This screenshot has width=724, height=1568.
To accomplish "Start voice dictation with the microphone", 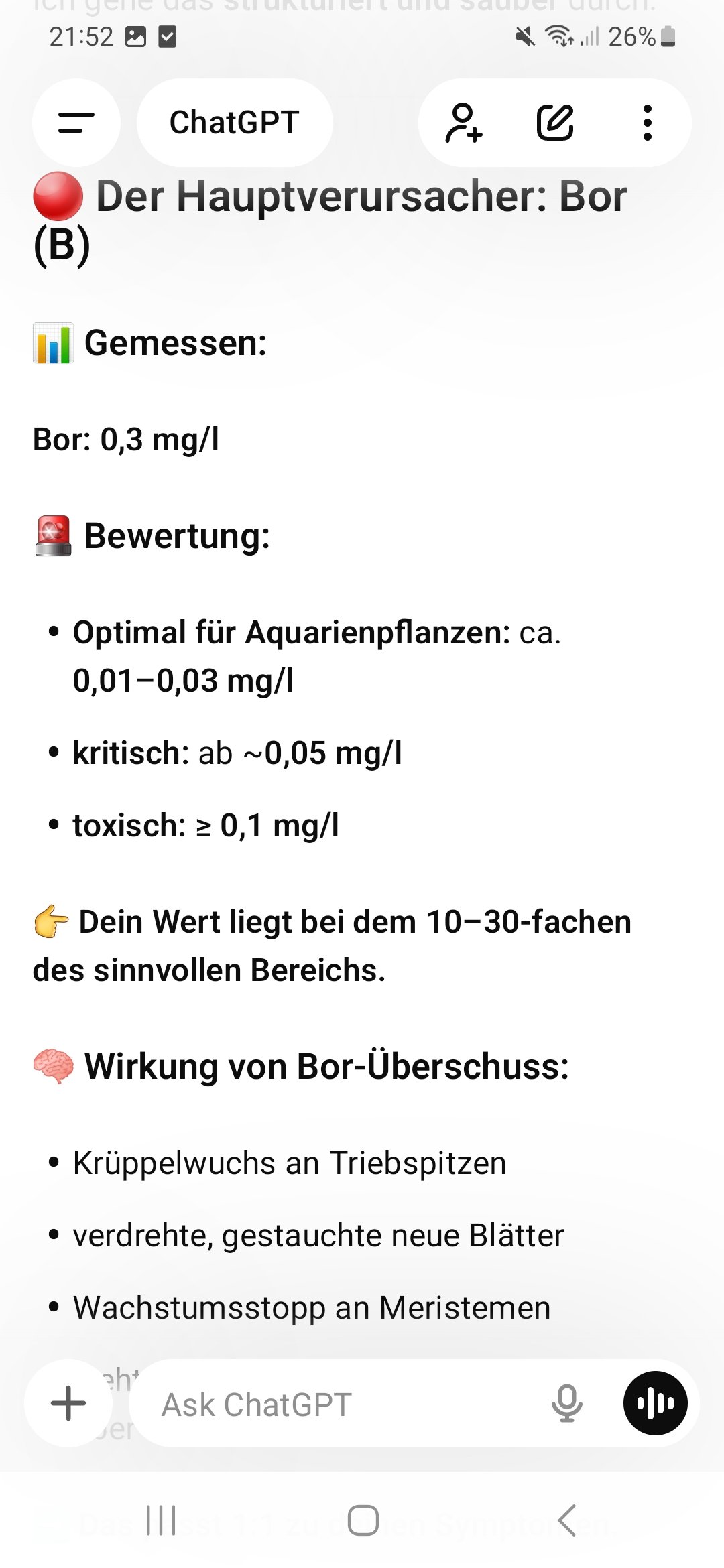I will click(x=566, y=1404).
